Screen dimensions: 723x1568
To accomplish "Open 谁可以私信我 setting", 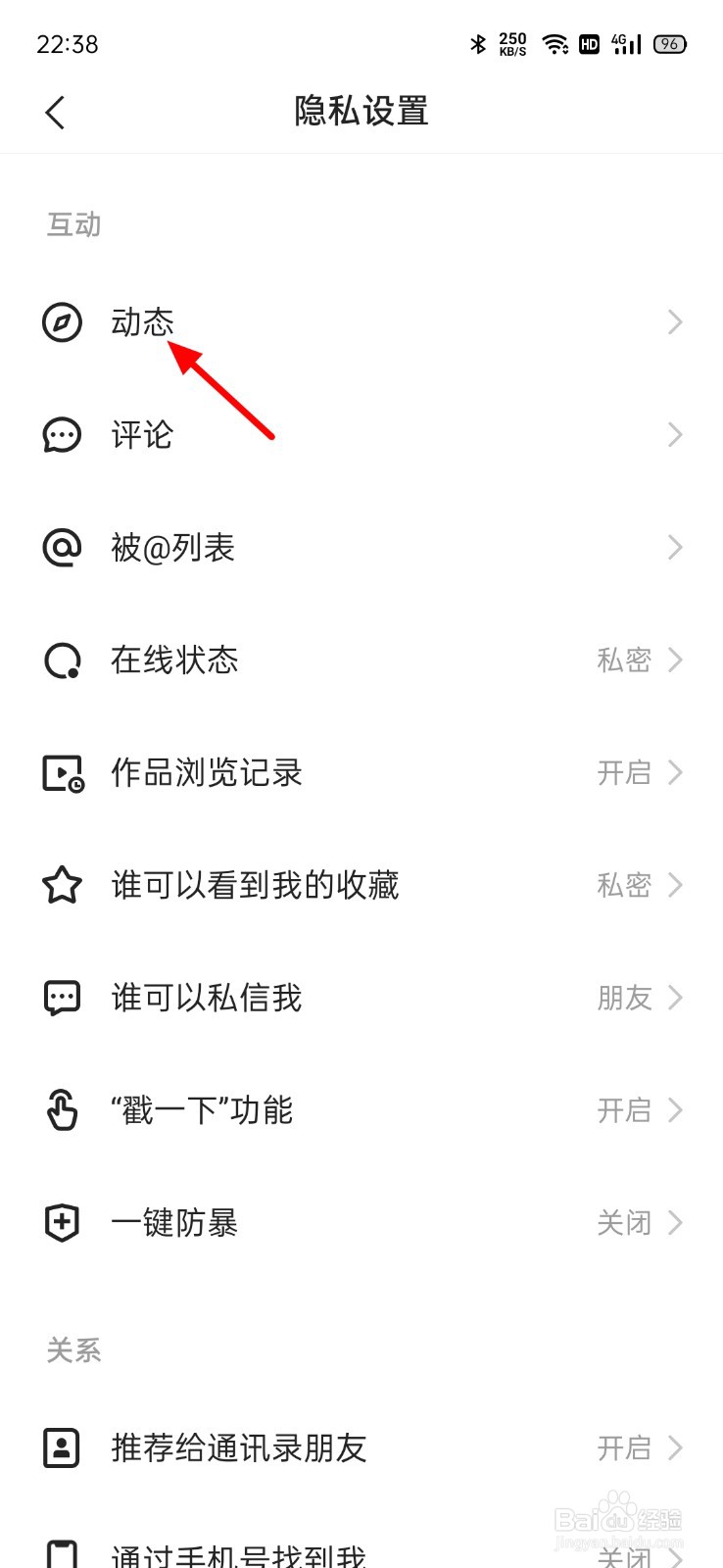I will [361, 999].
